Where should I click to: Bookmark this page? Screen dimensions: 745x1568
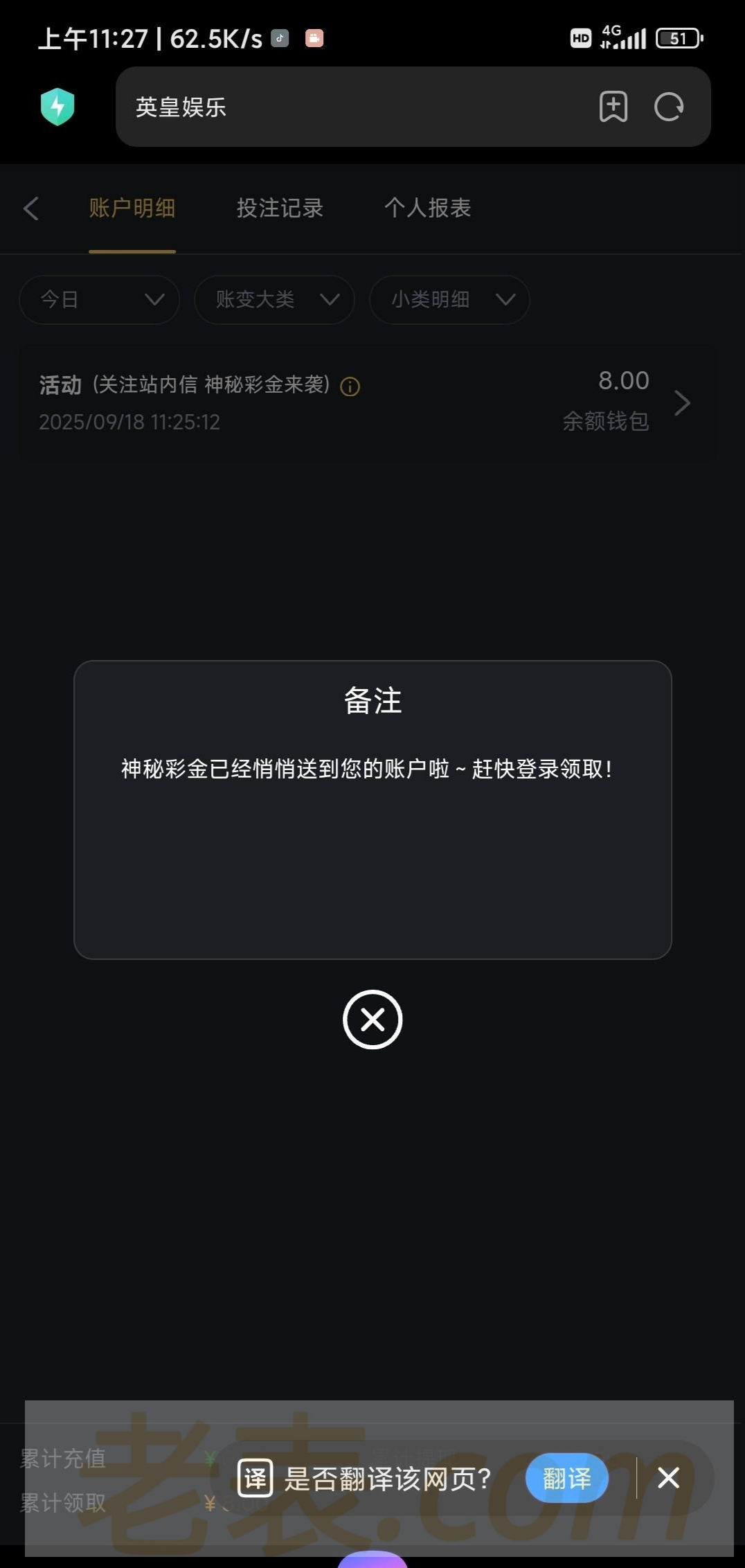(613, 107)
